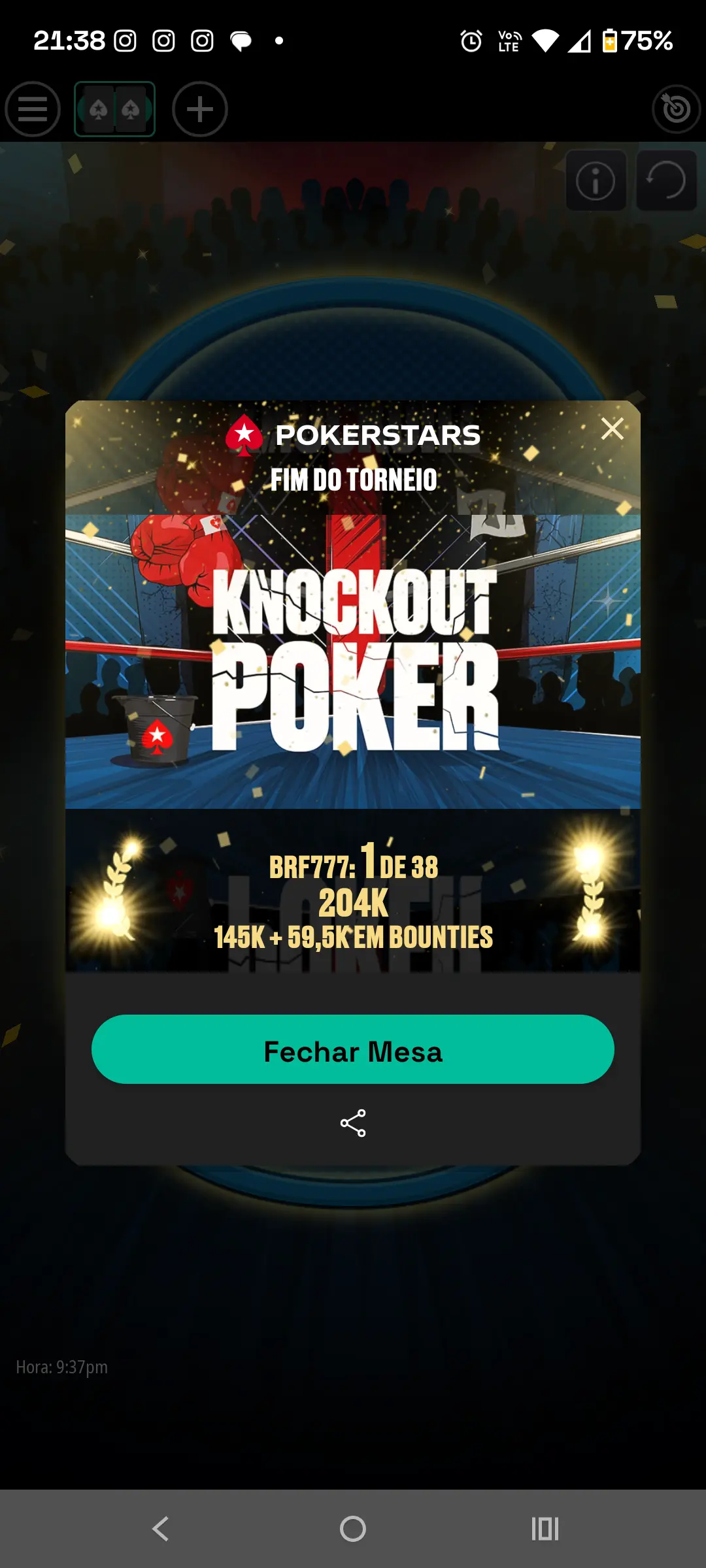Dismiss the Fim do Torneio dialog
Viewport: 706px width, 1568px height.
(x=612, y=429)
